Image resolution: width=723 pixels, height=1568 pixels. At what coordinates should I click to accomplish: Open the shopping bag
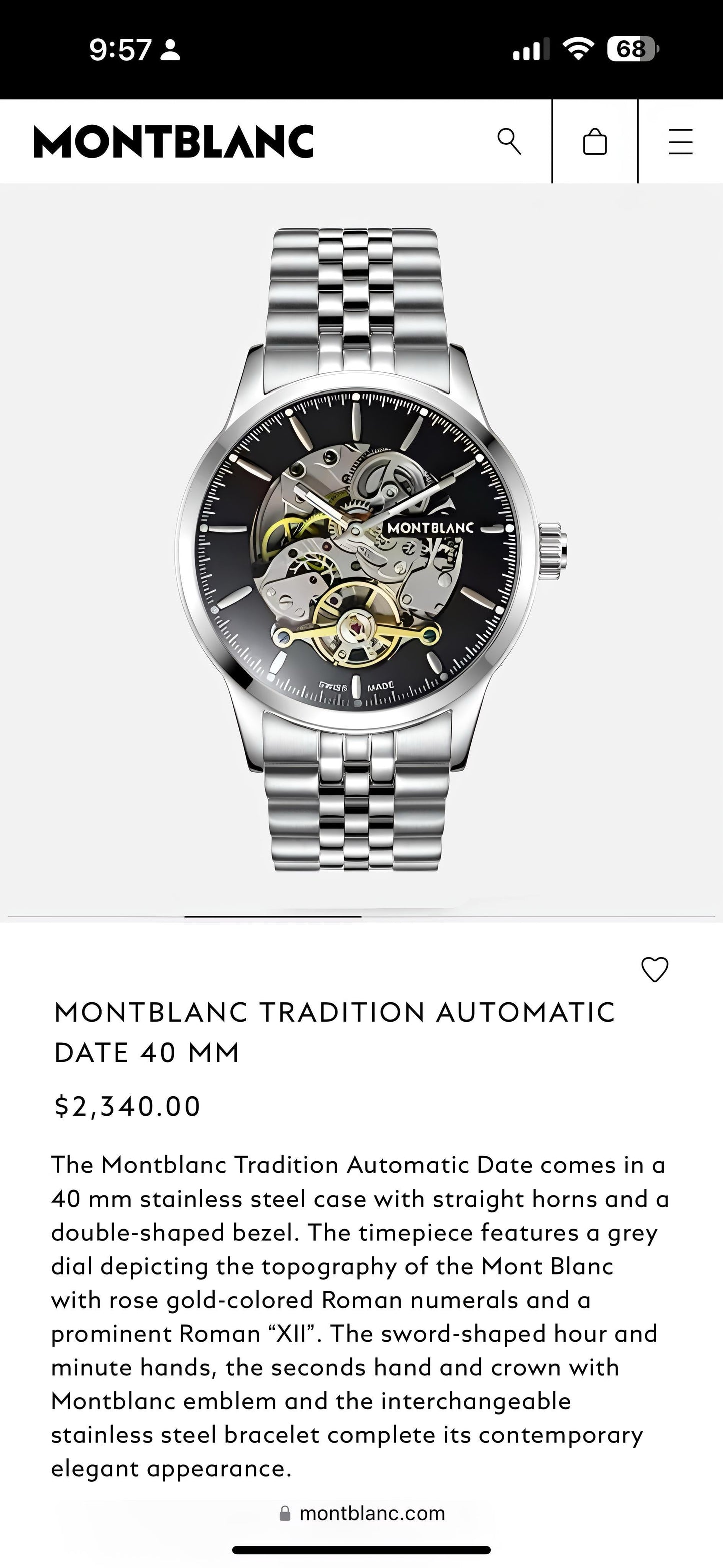[594, 142]
